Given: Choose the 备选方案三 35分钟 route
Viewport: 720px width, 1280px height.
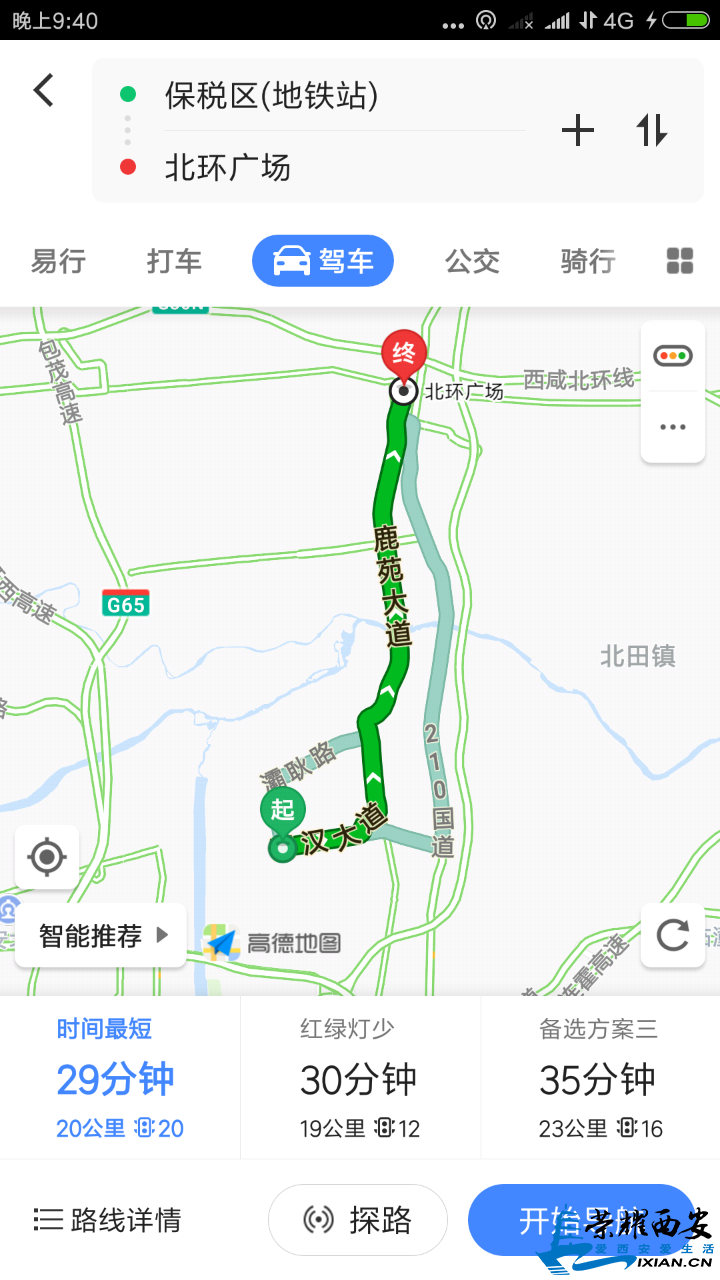Looking at the screenshot, I should [600, 1078].
